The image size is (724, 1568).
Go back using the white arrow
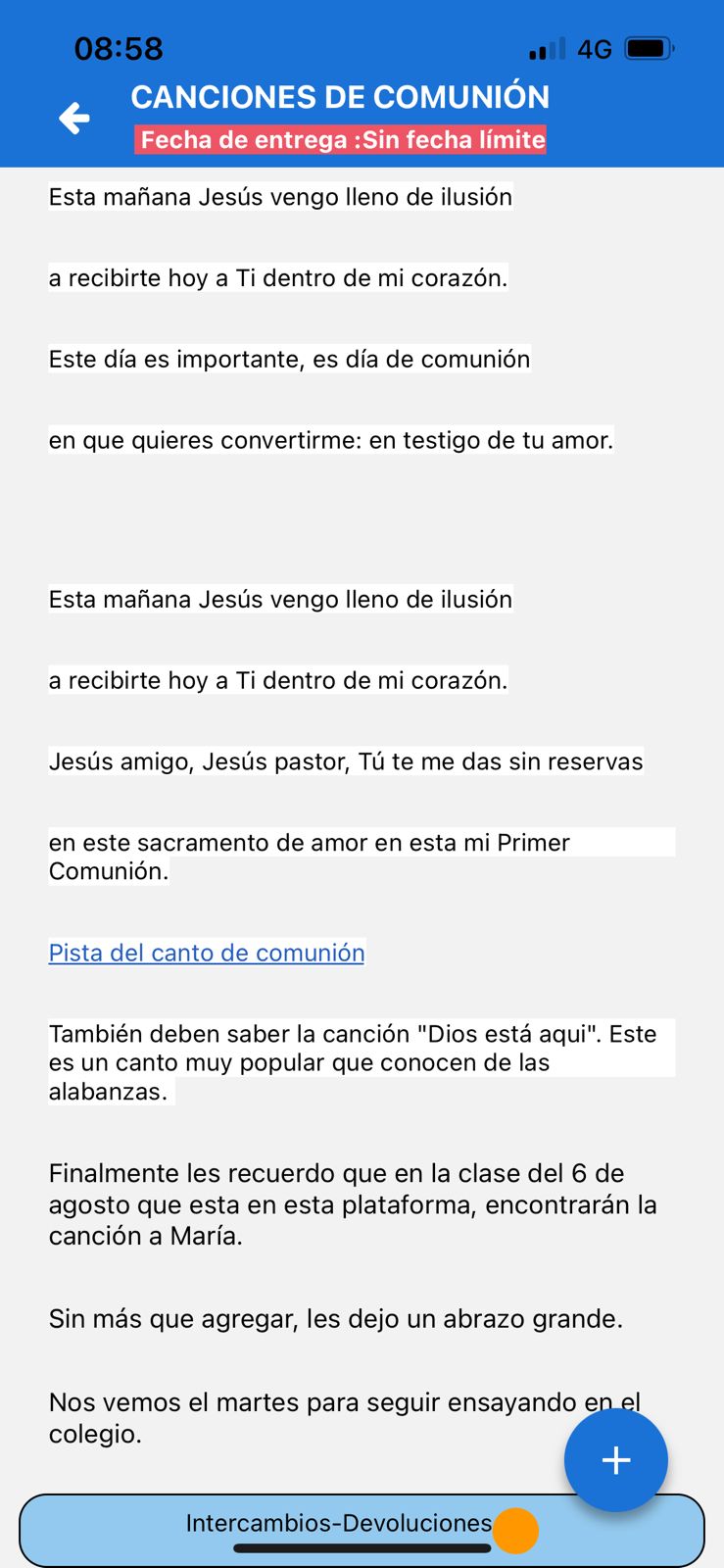(x=74, y=119)
